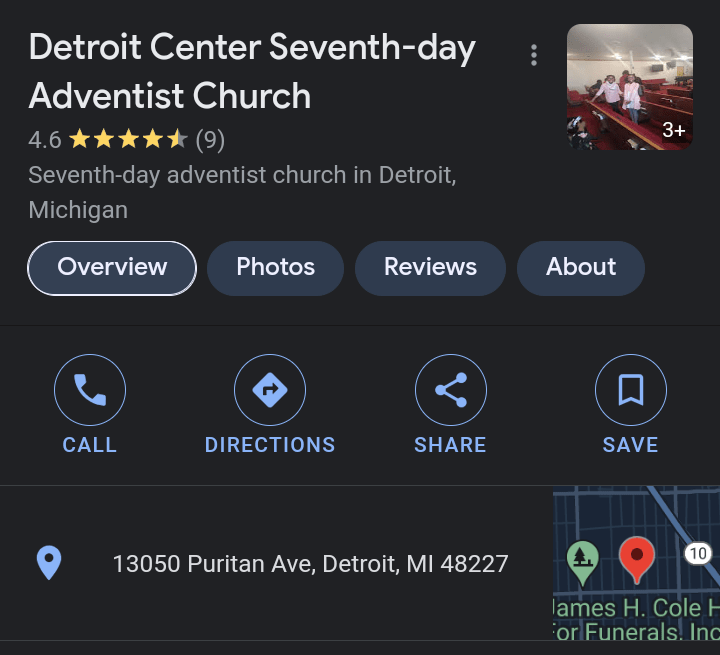The width and height of the screenshot is (720, 655).
Task: View the church photo thumbnail gallery
Action: pyautogui.click(x=629, y=87)
